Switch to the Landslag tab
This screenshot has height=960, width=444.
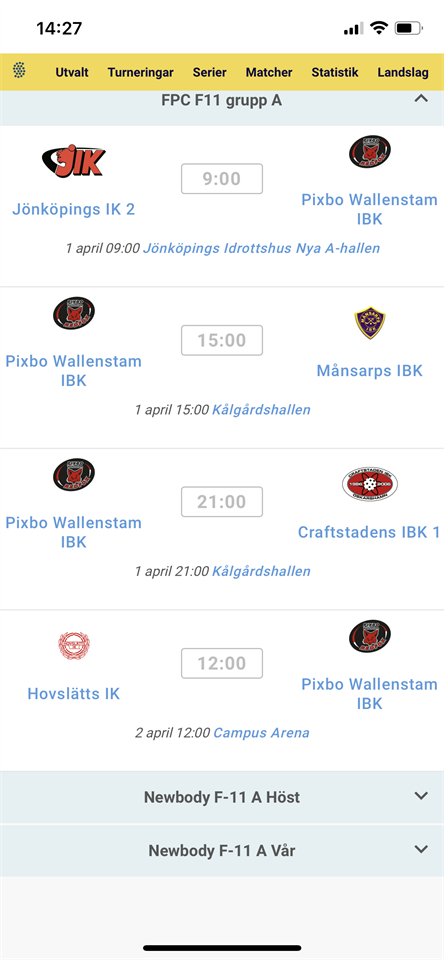click(x=402, y=72)
